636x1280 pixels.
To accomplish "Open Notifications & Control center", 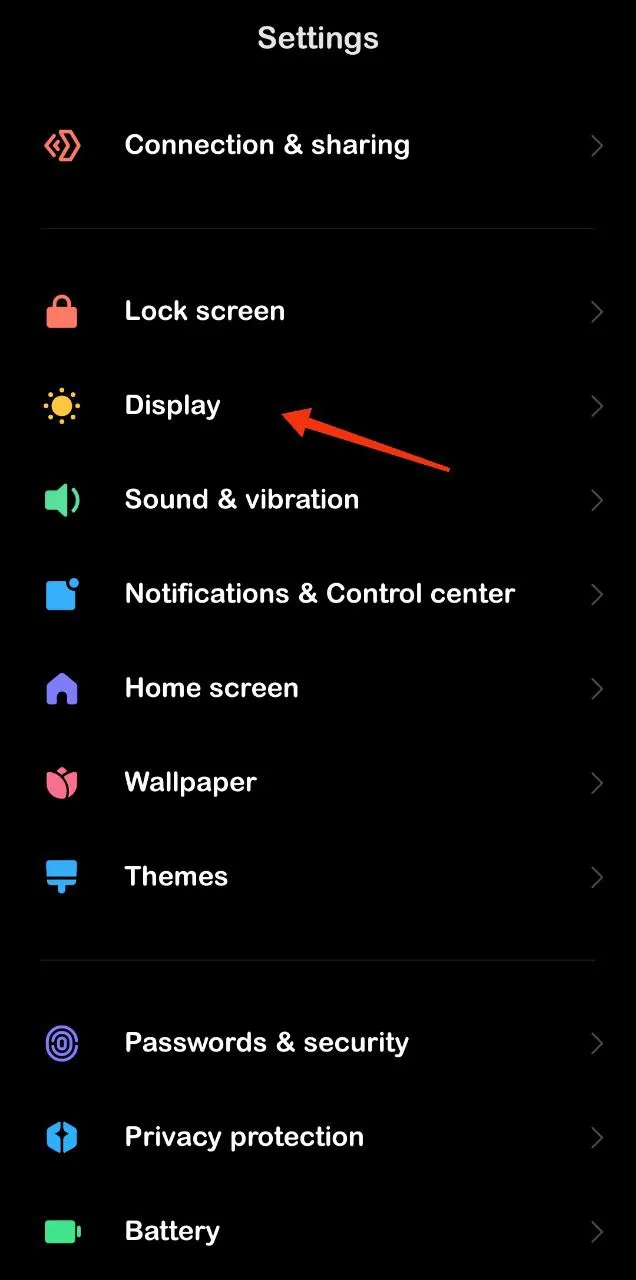I will (x=319, y=593).
